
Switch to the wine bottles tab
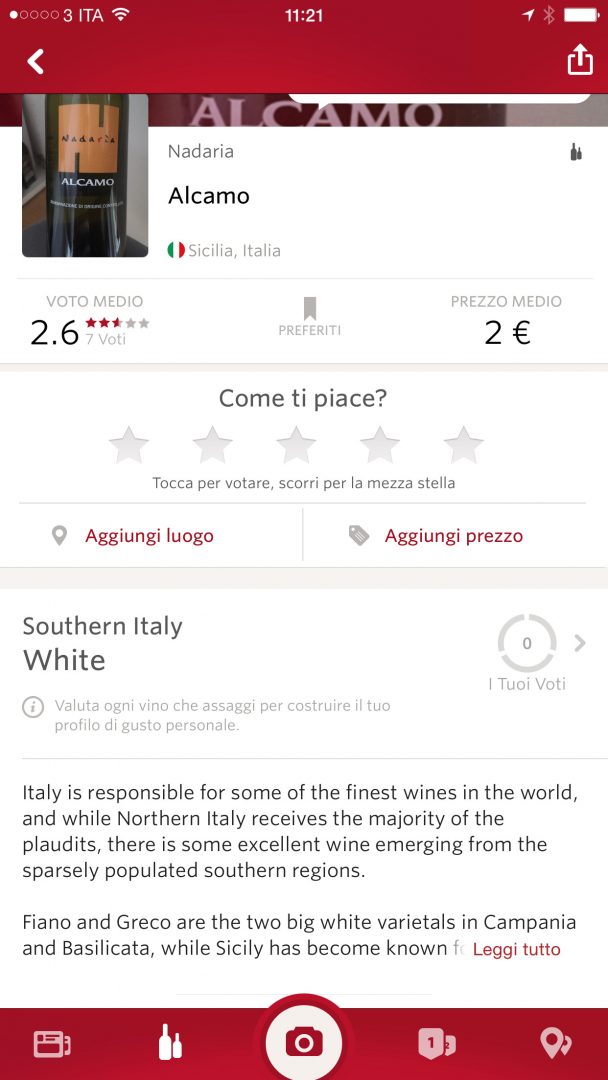(170, 1043)
